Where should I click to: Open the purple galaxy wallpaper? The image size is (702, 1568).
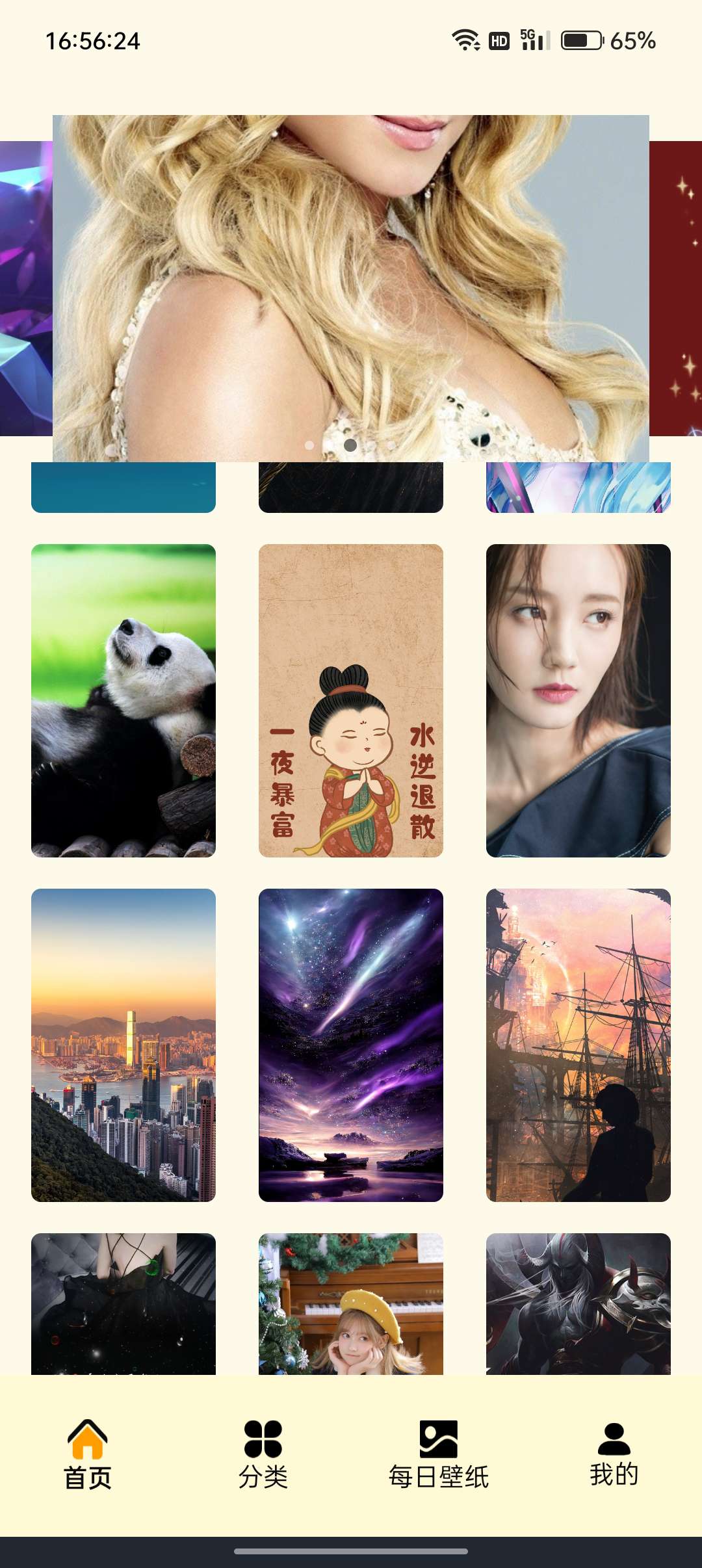pyautogui.click(x=351, y=1045)
